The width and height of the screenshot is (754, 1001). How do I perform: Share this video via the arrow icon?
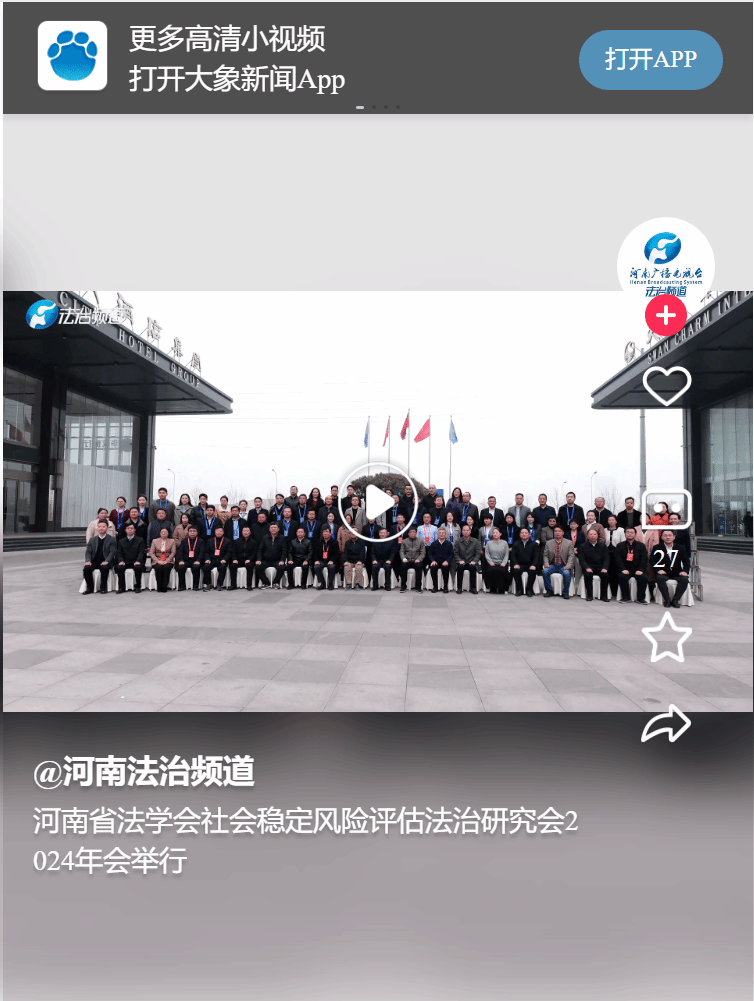(666, 724)
